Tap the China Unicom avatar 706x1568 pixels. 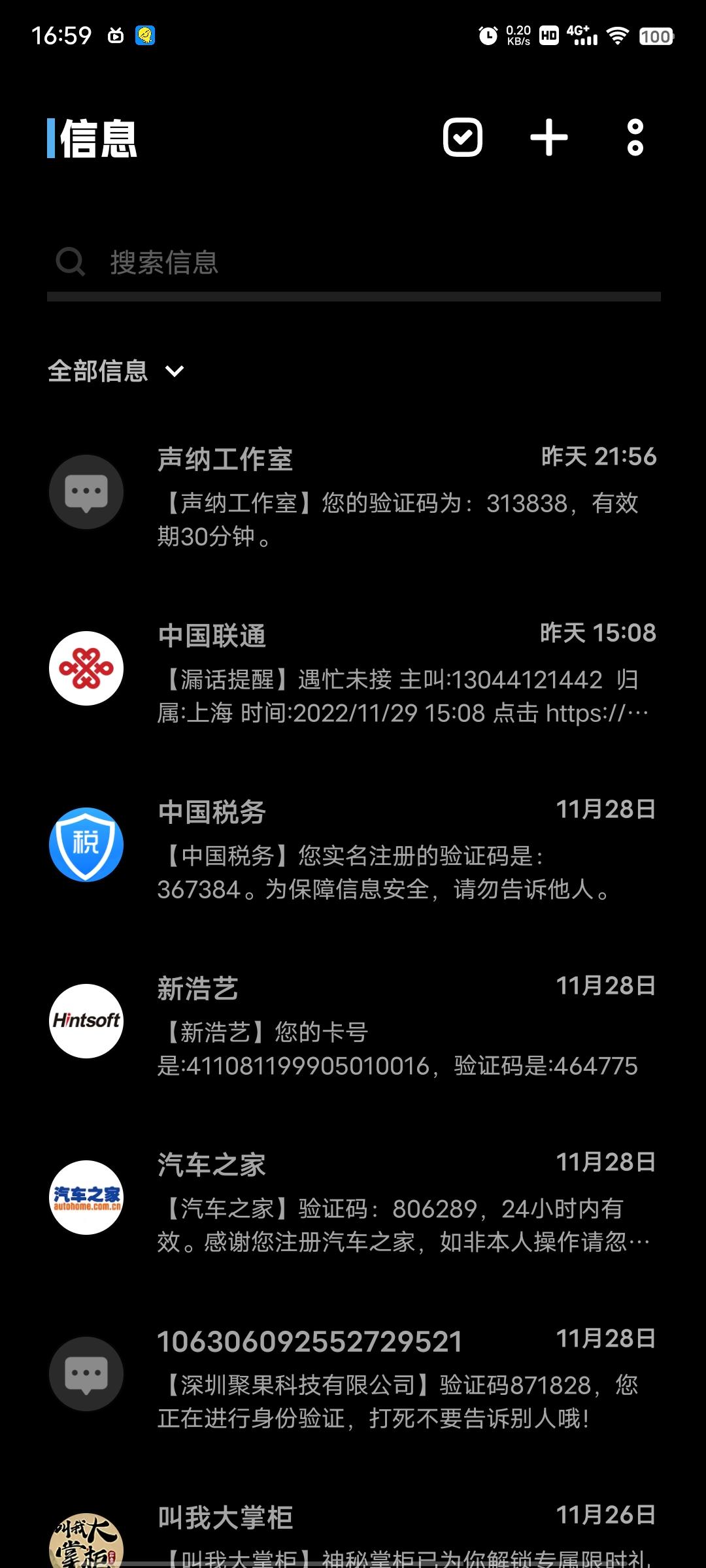tap(86, 667)
